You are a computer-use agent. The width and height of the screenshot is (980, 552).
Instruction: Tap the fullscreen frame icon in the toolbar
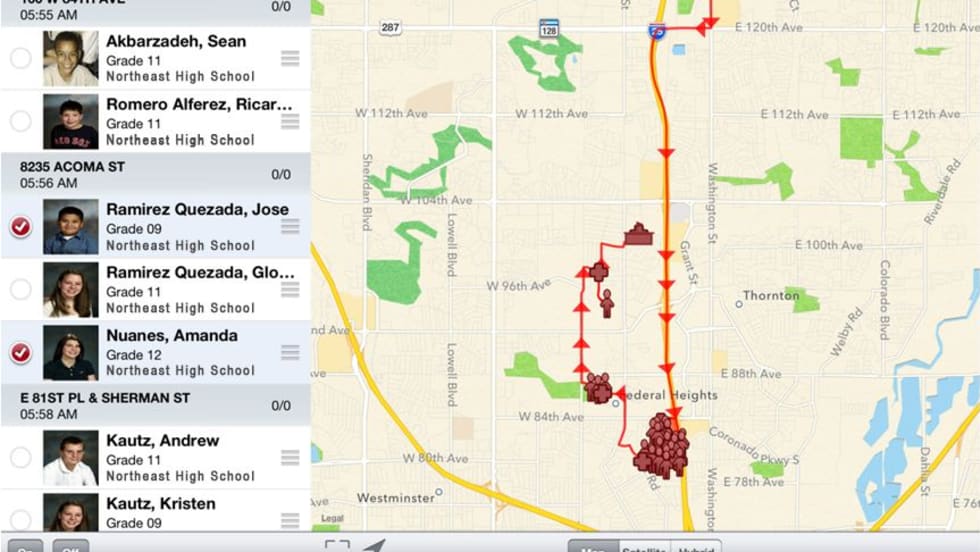click(x=338, y=546)
